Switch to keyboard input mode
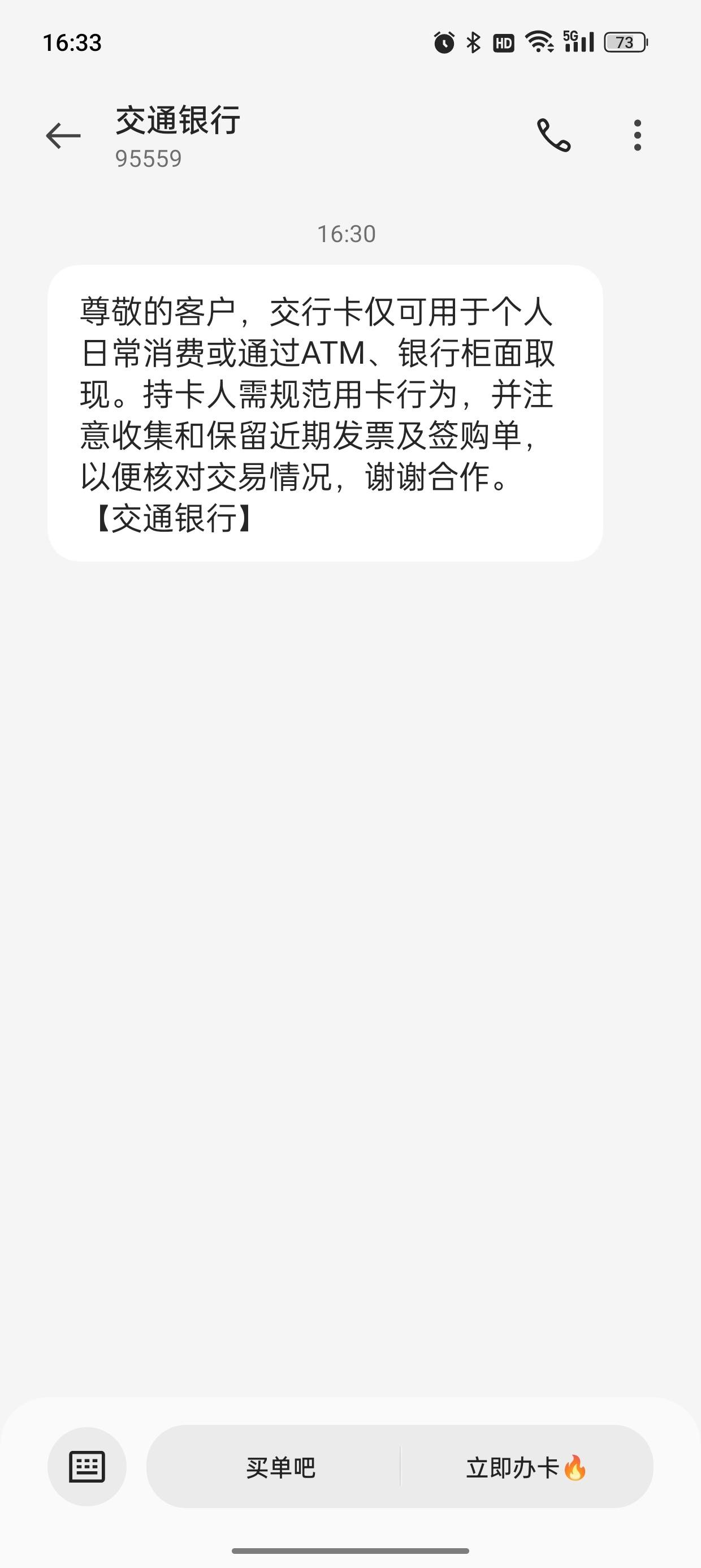Image resolution: width=701 pixels, height=1568 pixels. point(87,1466)
